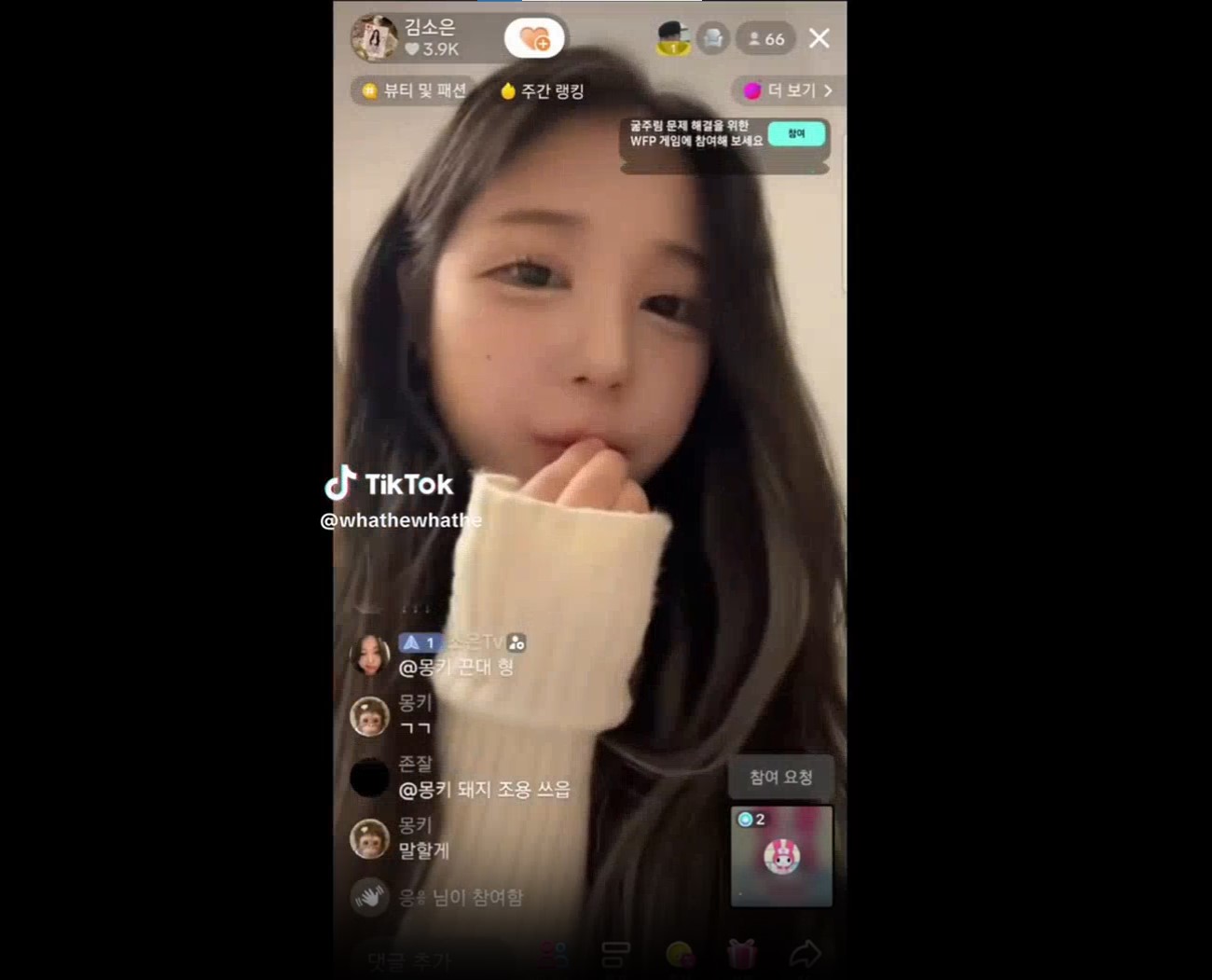Open 몽키's profile from the ㄱㄱ comment
1212x980 pixels.
click(370, 716)
